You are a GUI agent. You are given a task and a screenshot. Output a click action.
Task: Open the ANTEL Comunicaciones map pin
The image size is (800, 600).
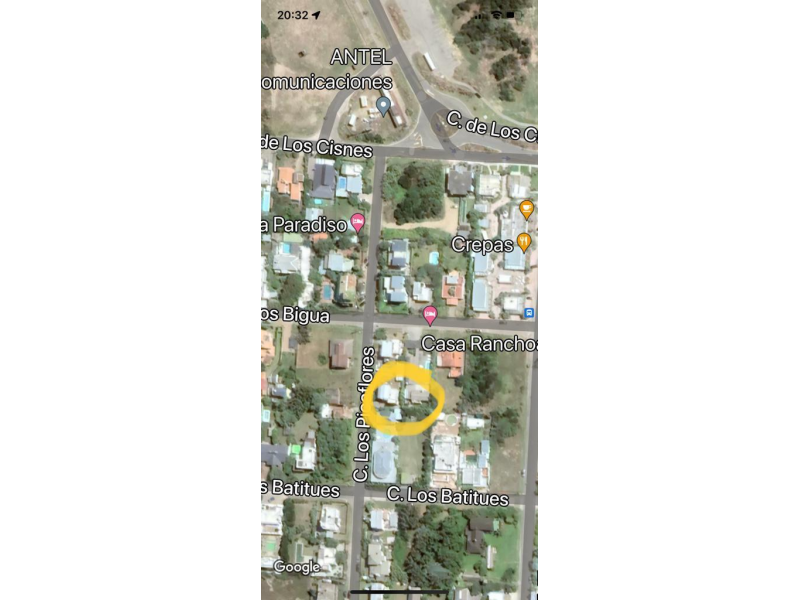383,104
